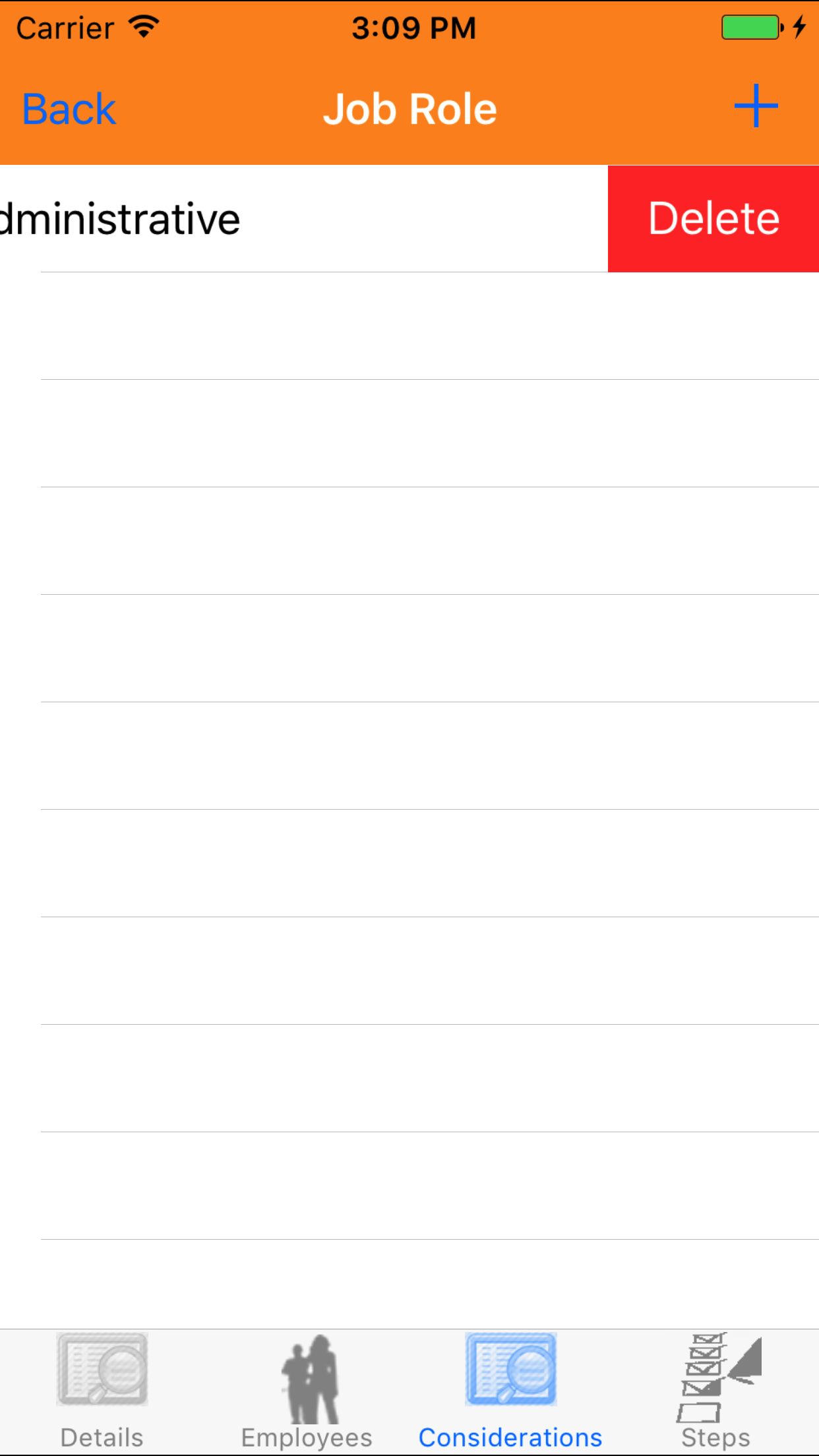
Task: Switch to the Details tab
Action: pos(102,1391)
